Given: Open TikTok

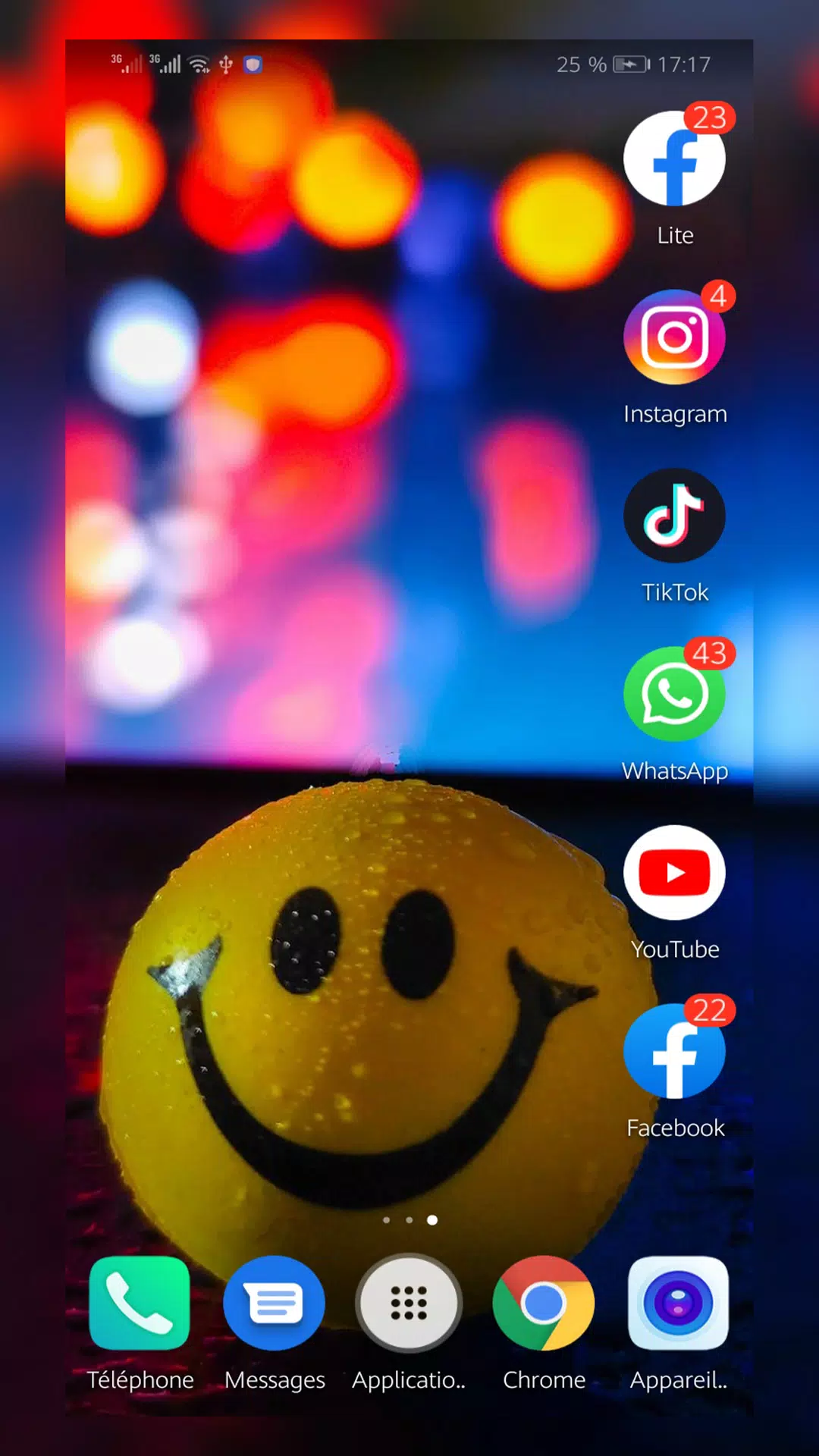Looking at the screenshot, I should click(674, 515).
